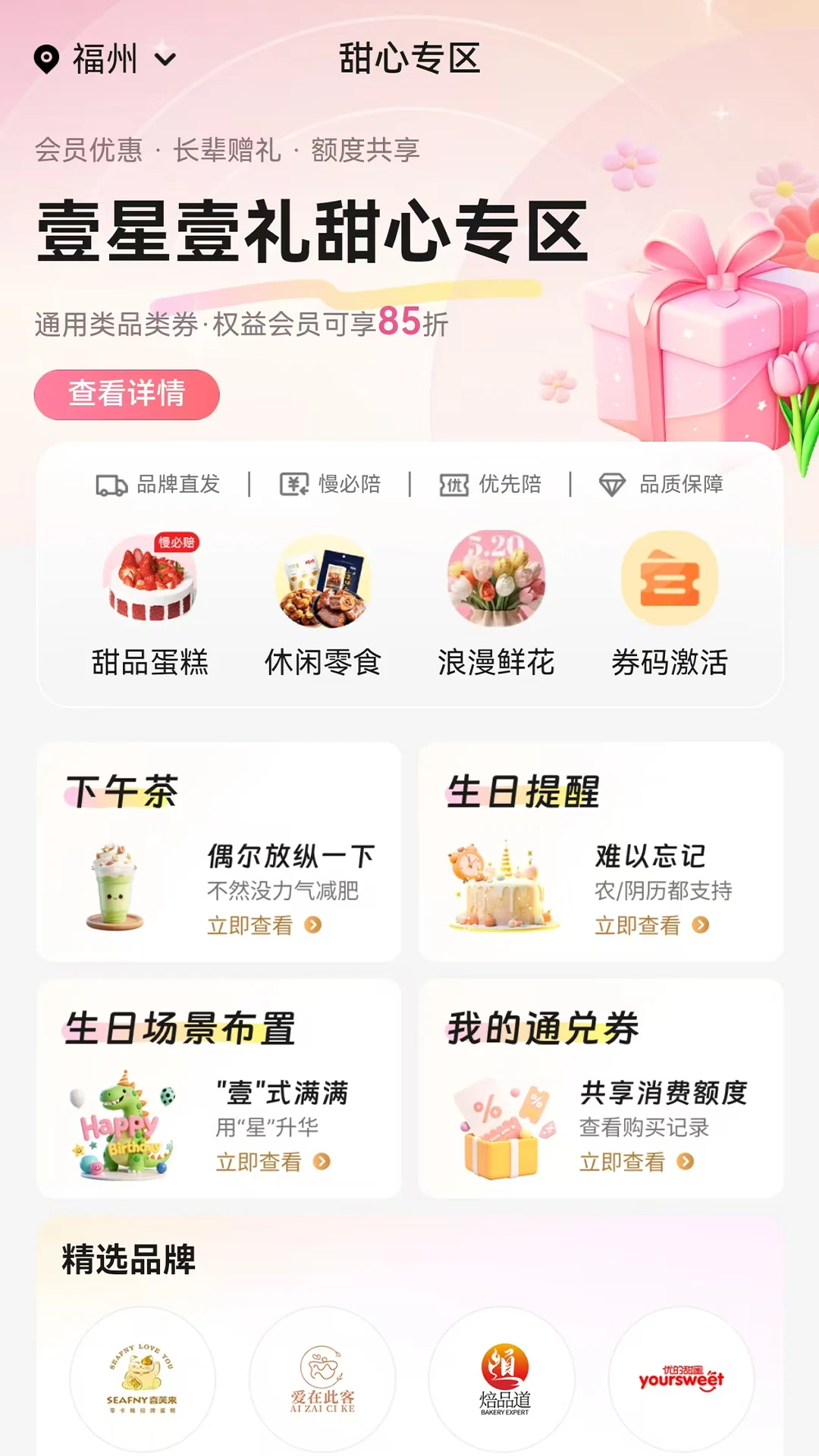
Task: Open the 生日场景布置 section
Action: (x=218, y=1084)
